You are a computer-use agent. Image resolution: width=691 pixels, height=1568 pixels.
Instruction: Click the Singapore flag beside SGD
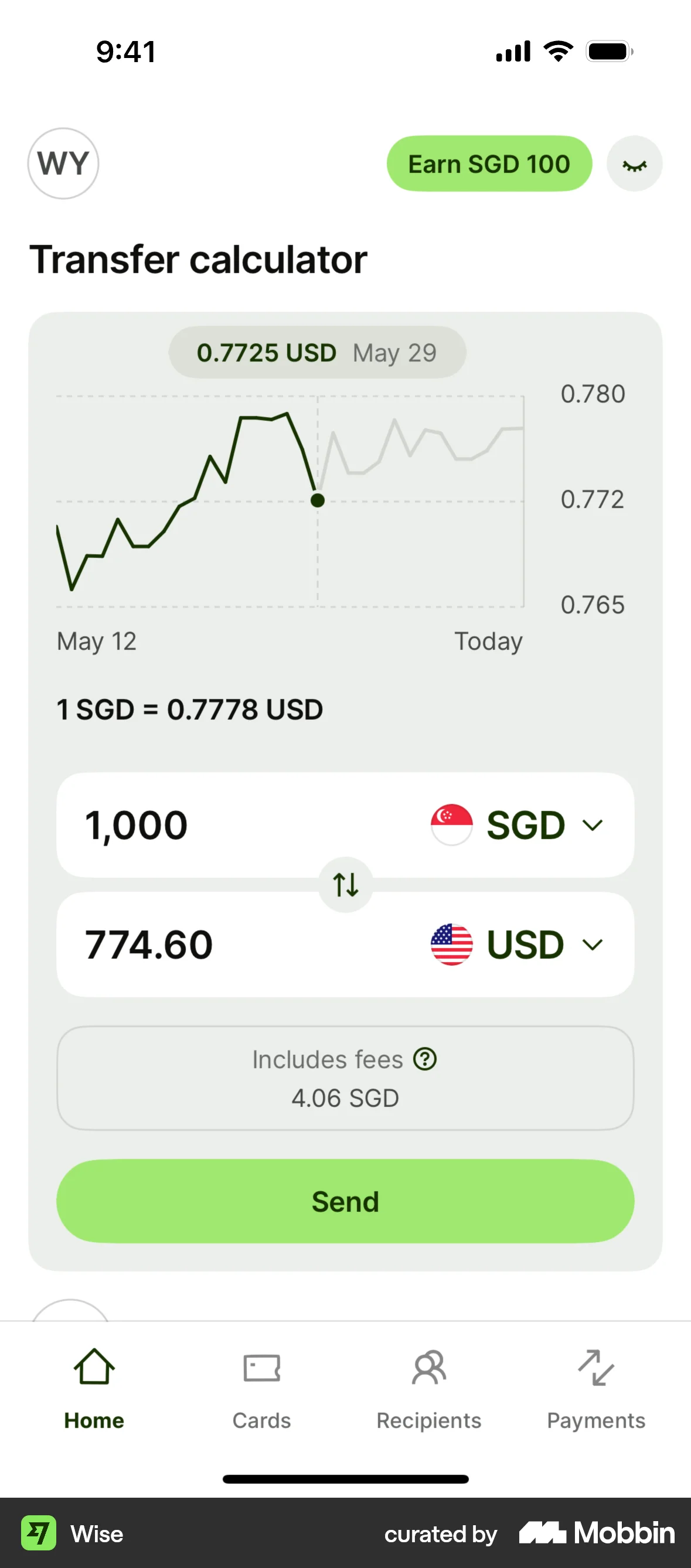(x=451, y=825)
